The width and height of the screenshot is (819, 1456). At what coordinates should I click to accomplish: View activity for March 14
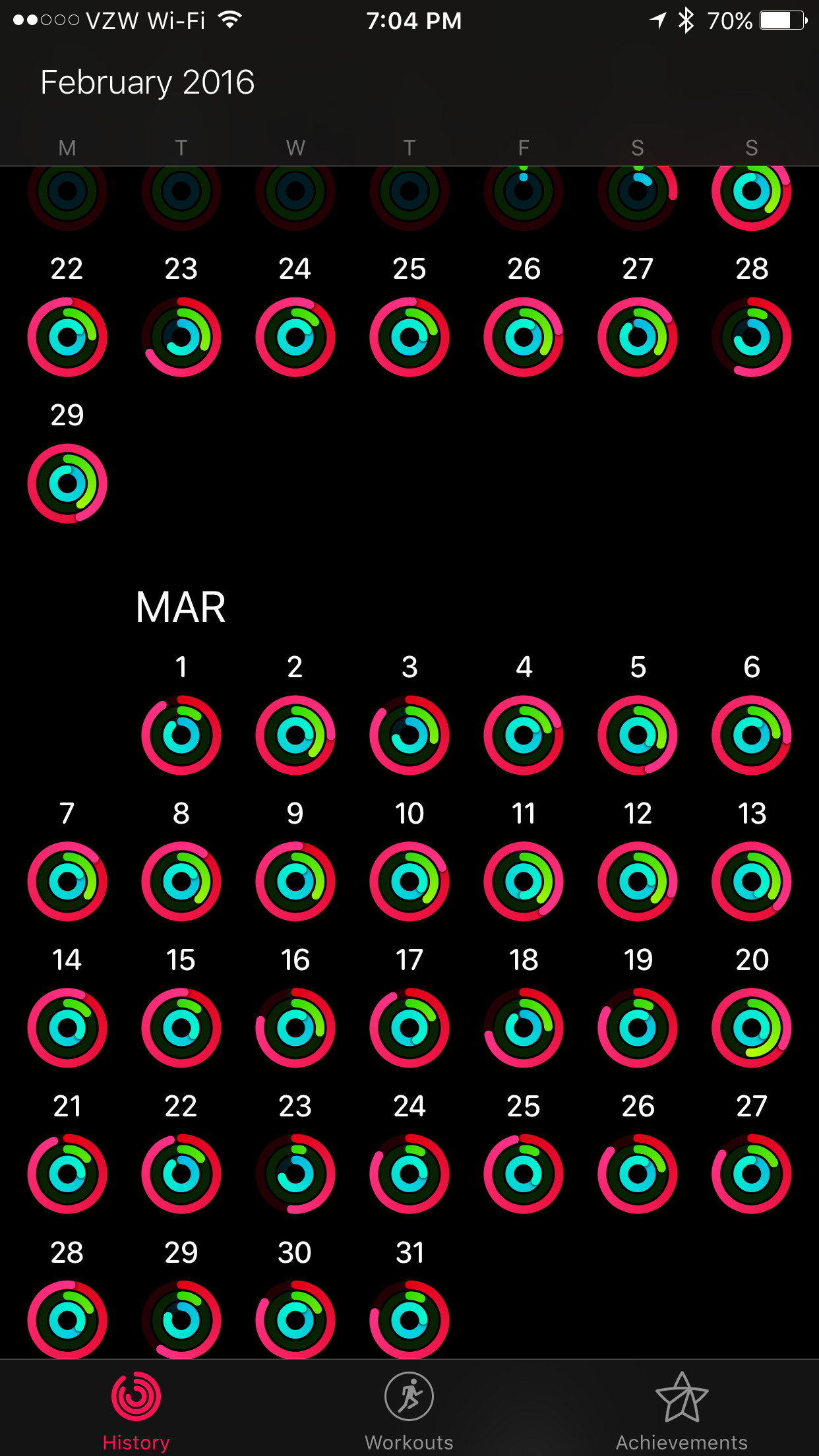tap(67, 1028)
